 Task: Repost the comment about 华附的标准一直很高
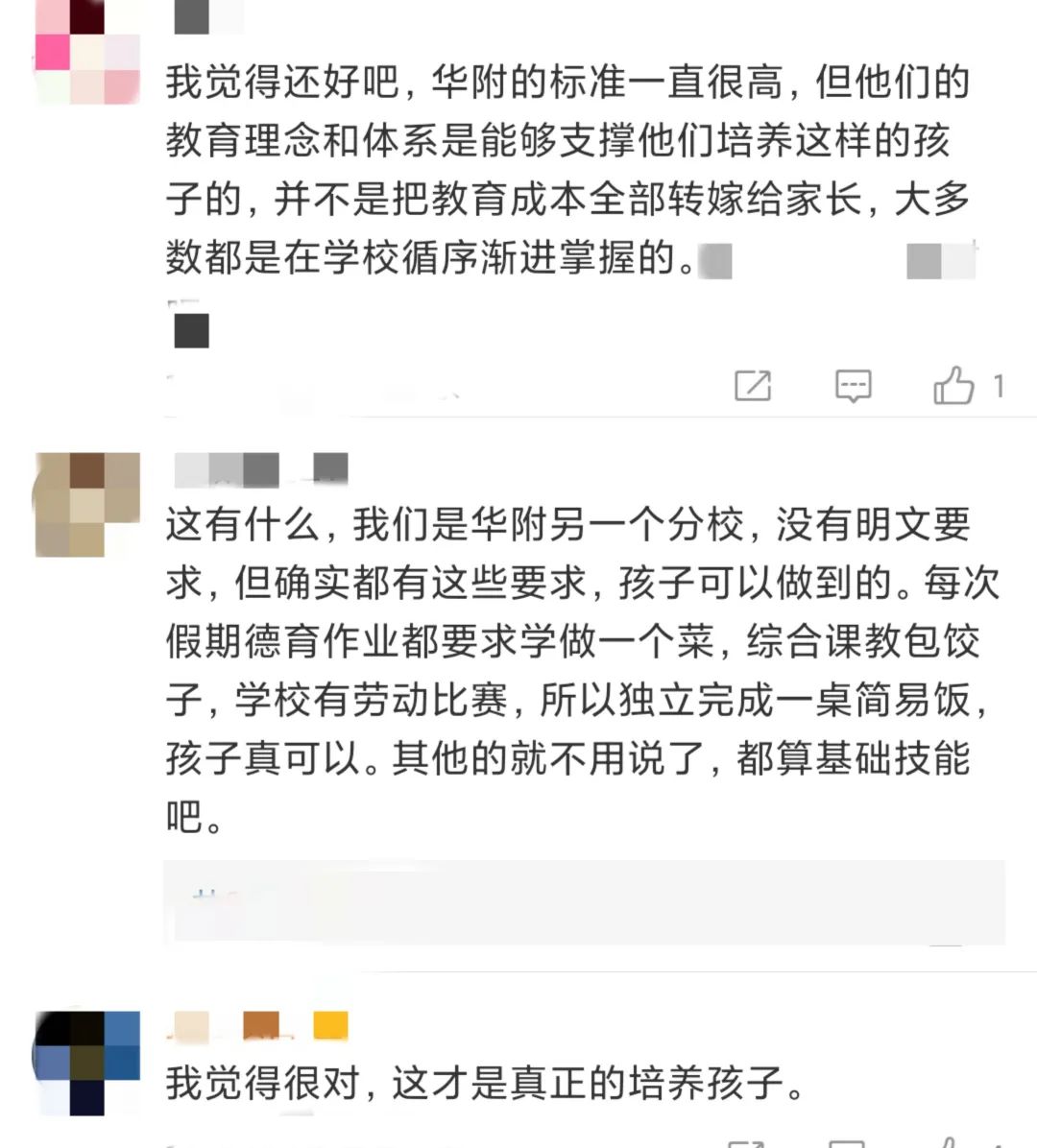click(753, 386)
